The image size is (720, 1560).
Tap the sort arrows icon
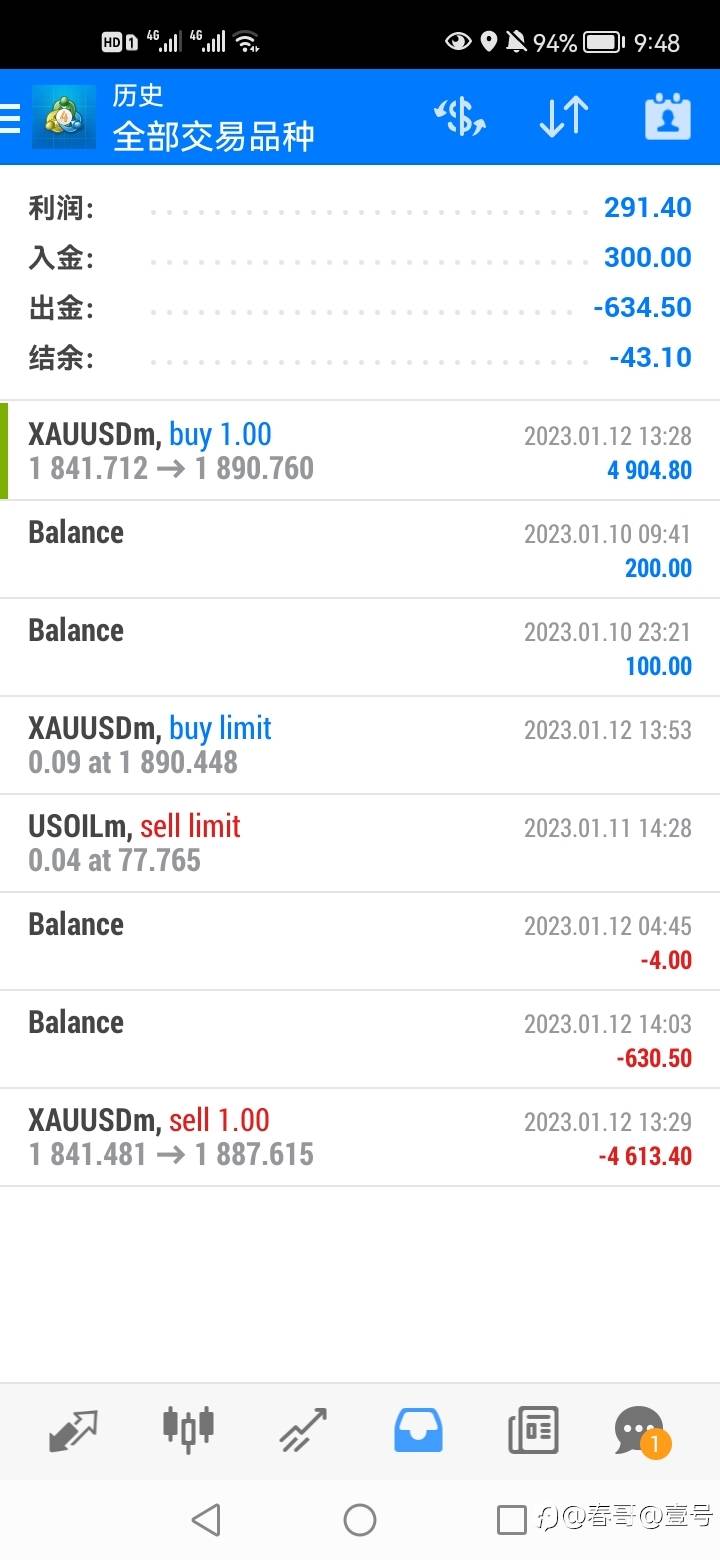(564, 117)
